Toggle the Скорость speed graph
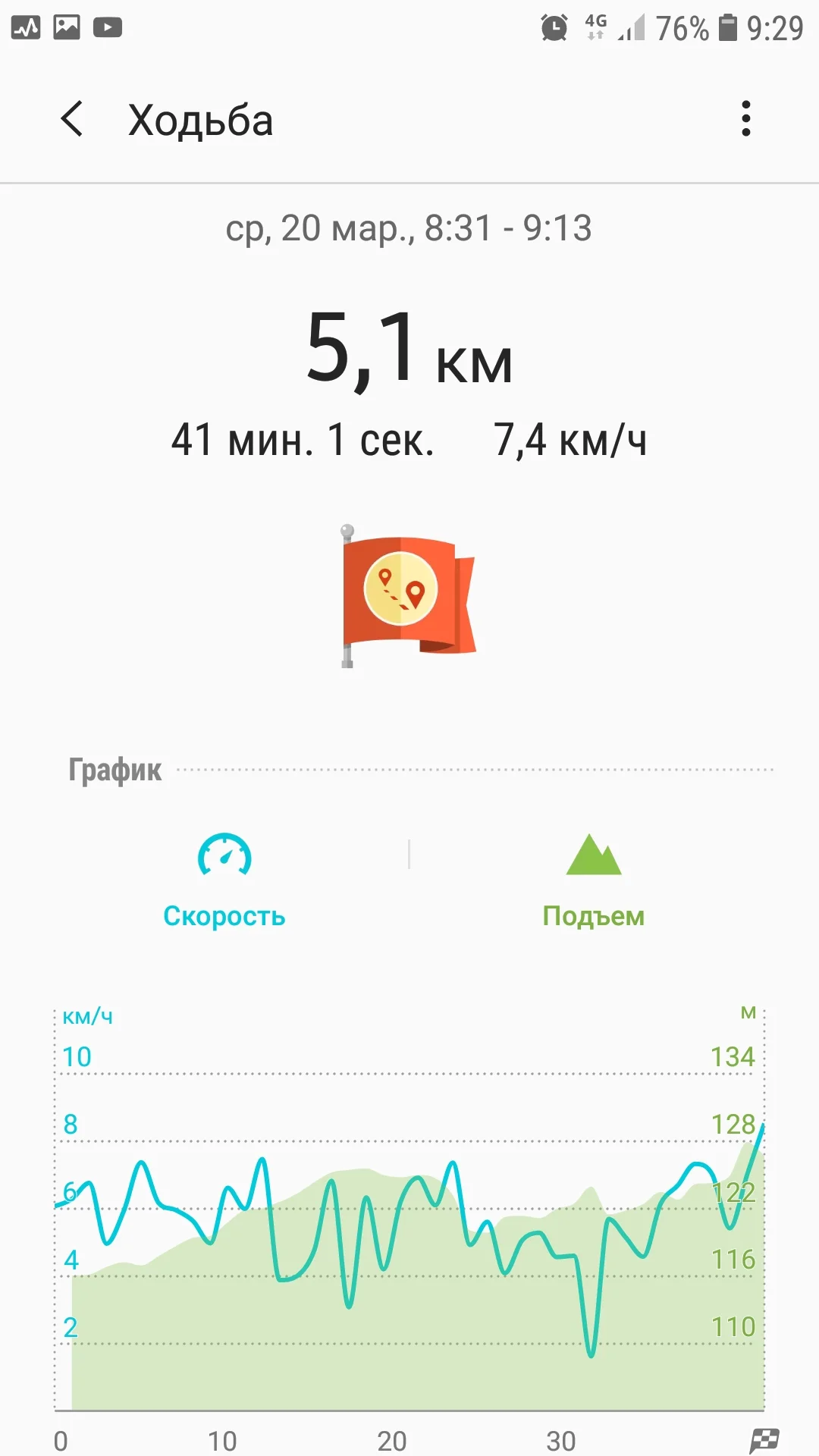This screenshot has height=1456, width=819. [224, 880]
